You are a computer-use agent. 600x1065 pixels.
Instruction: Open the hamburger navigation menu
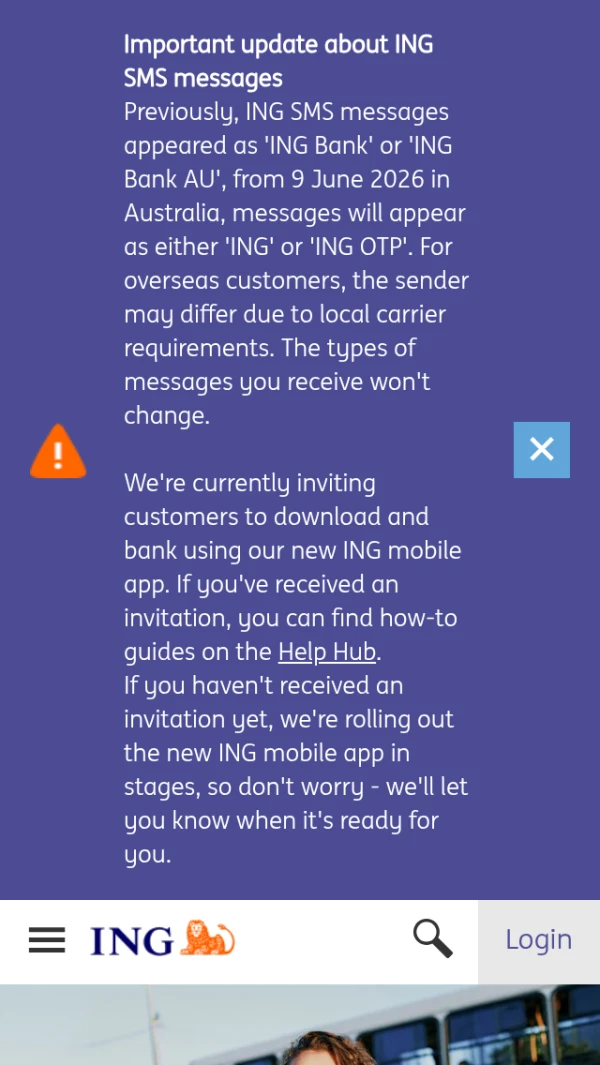coord(47,941)
